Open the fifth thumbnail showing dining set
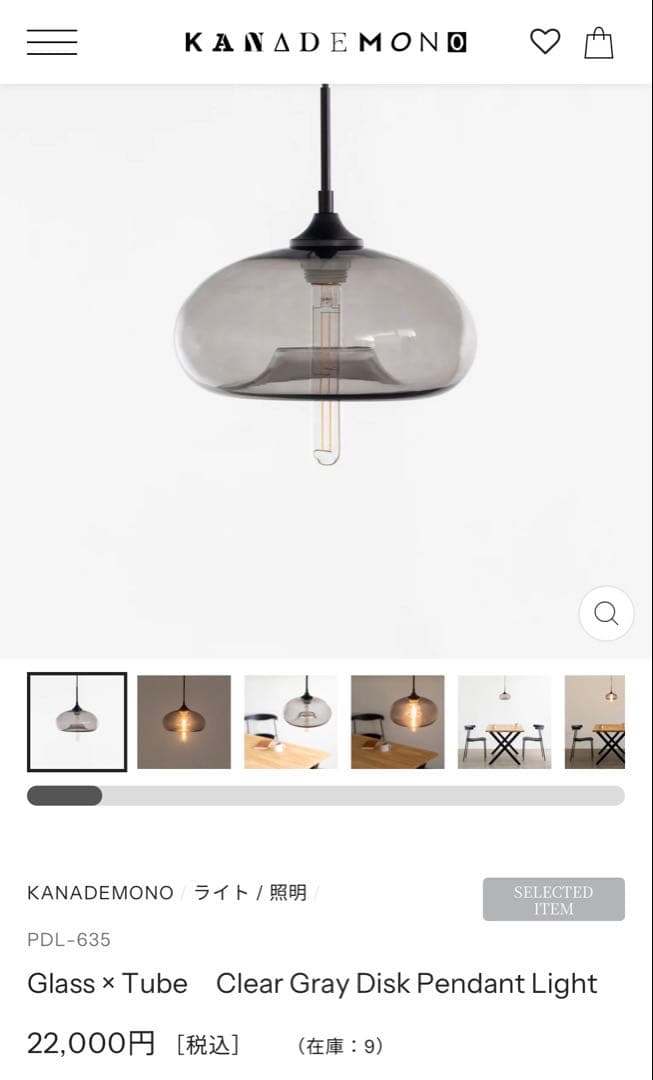Screen dimensions: 653x1080 504,722
